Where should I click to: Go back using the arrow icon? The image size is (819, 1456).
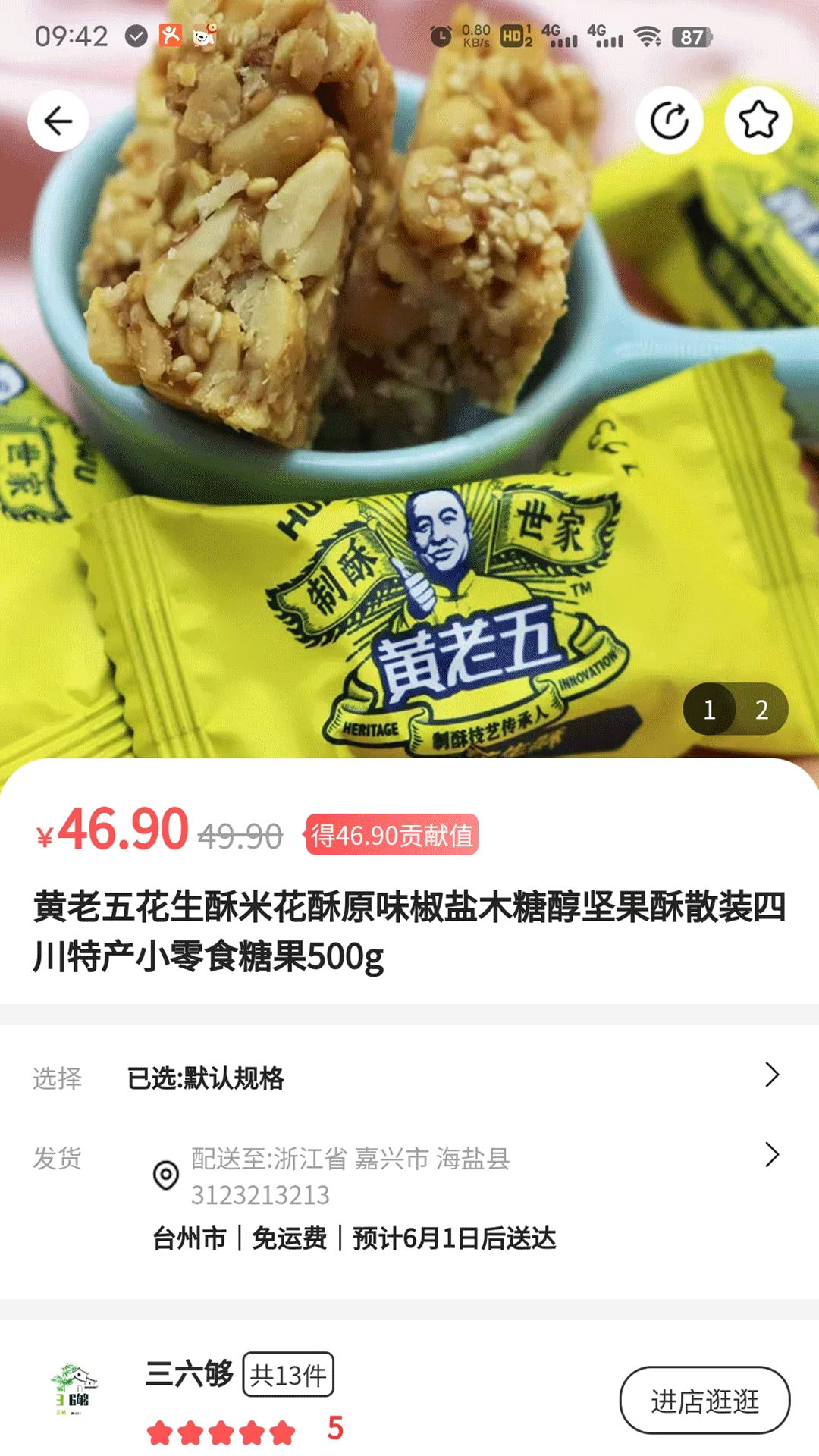coord(58,121)
